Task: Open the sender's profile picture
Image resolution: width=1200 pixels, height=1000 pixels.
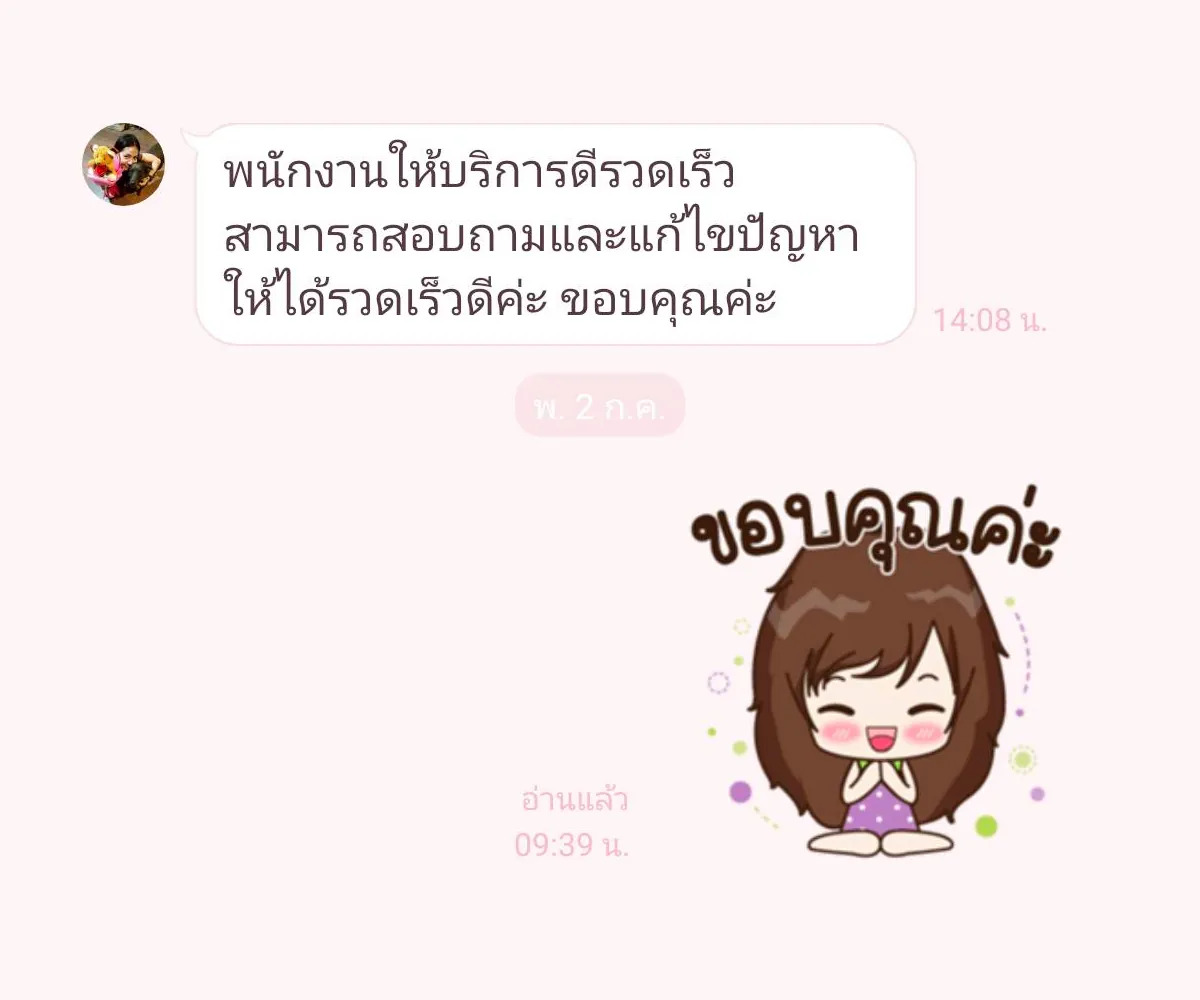Action: coord(123,164)
